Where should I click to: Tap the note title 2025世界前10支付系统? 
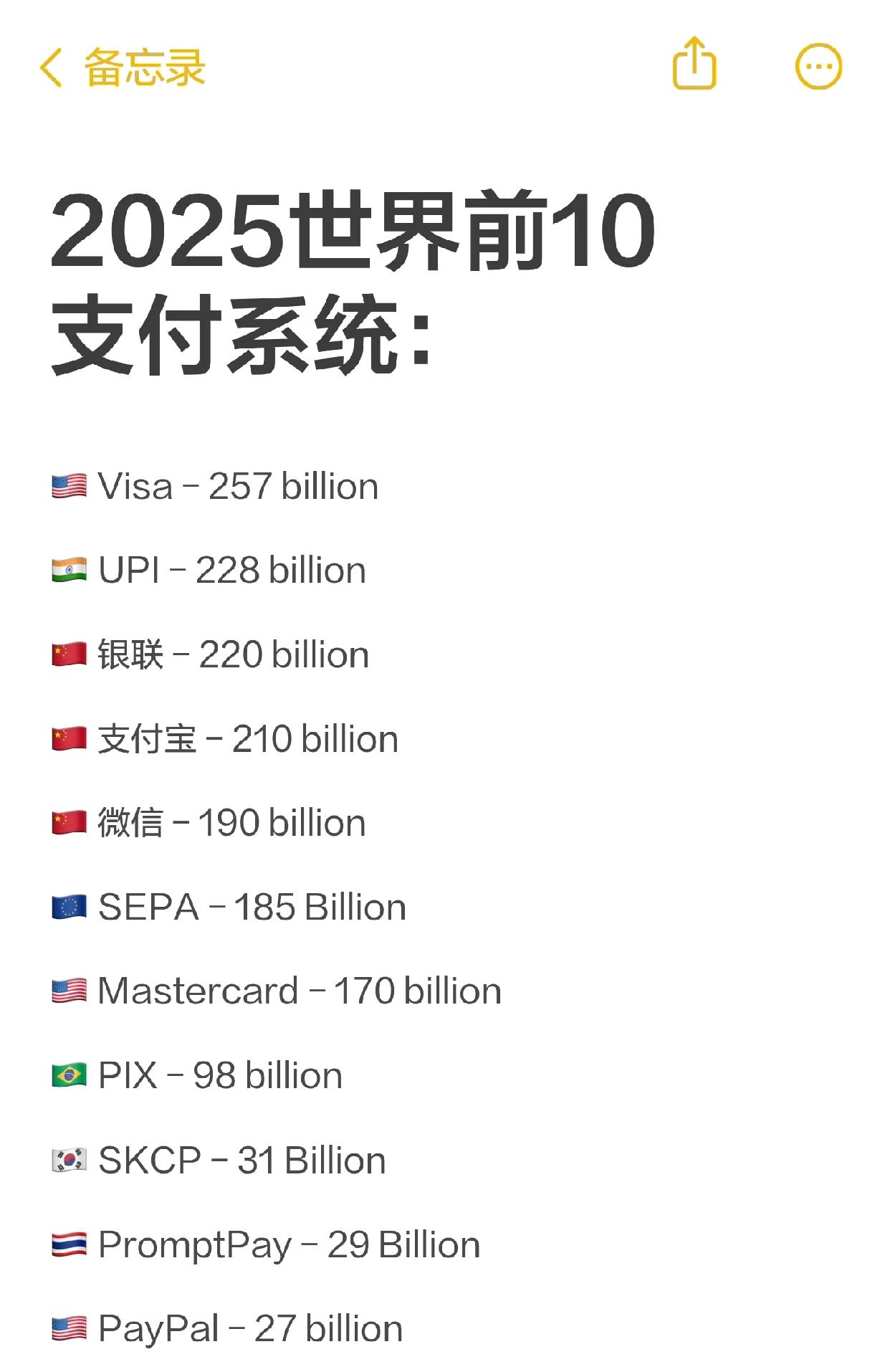coord(351,280)
